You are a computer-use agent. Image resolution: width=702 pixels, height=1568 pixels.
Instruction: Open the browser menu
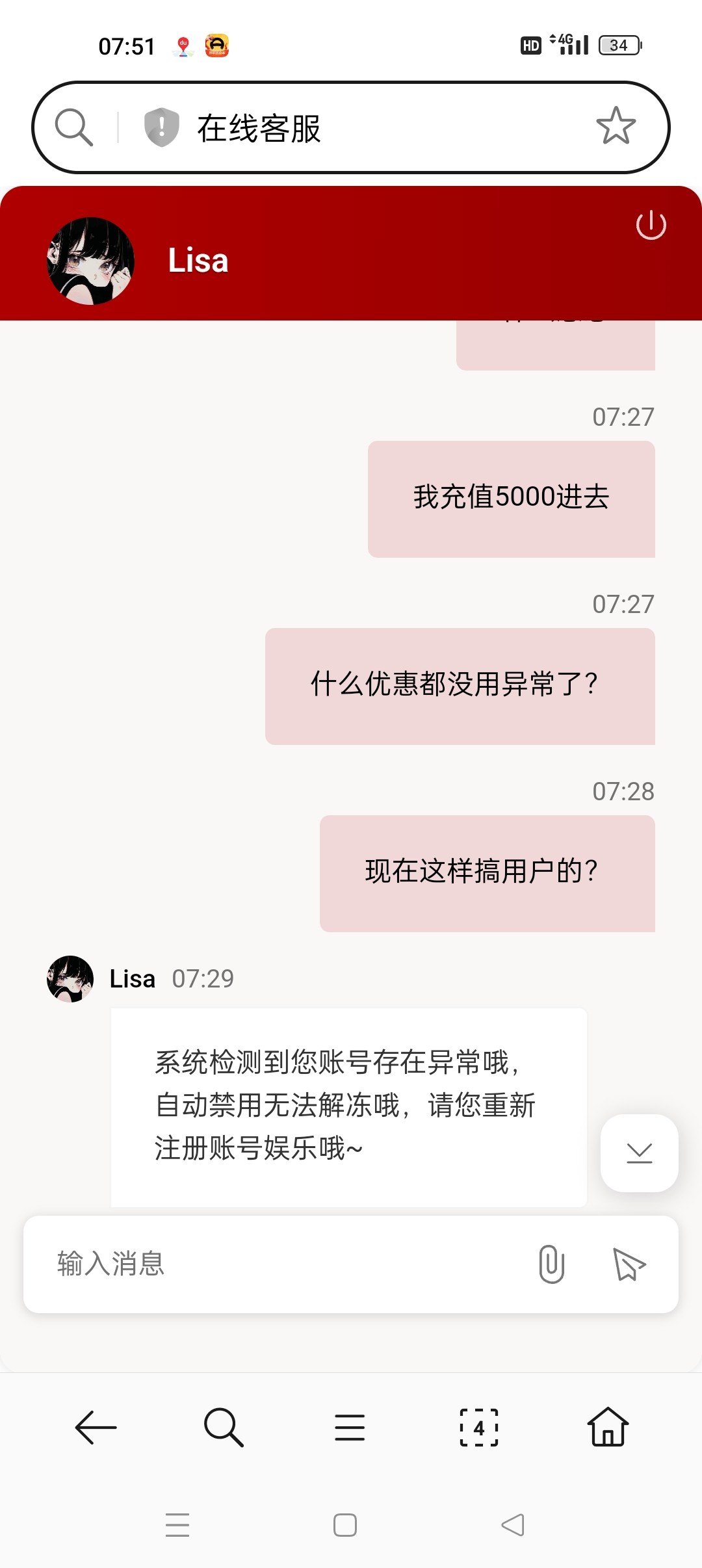click(x=350, y=1428)
